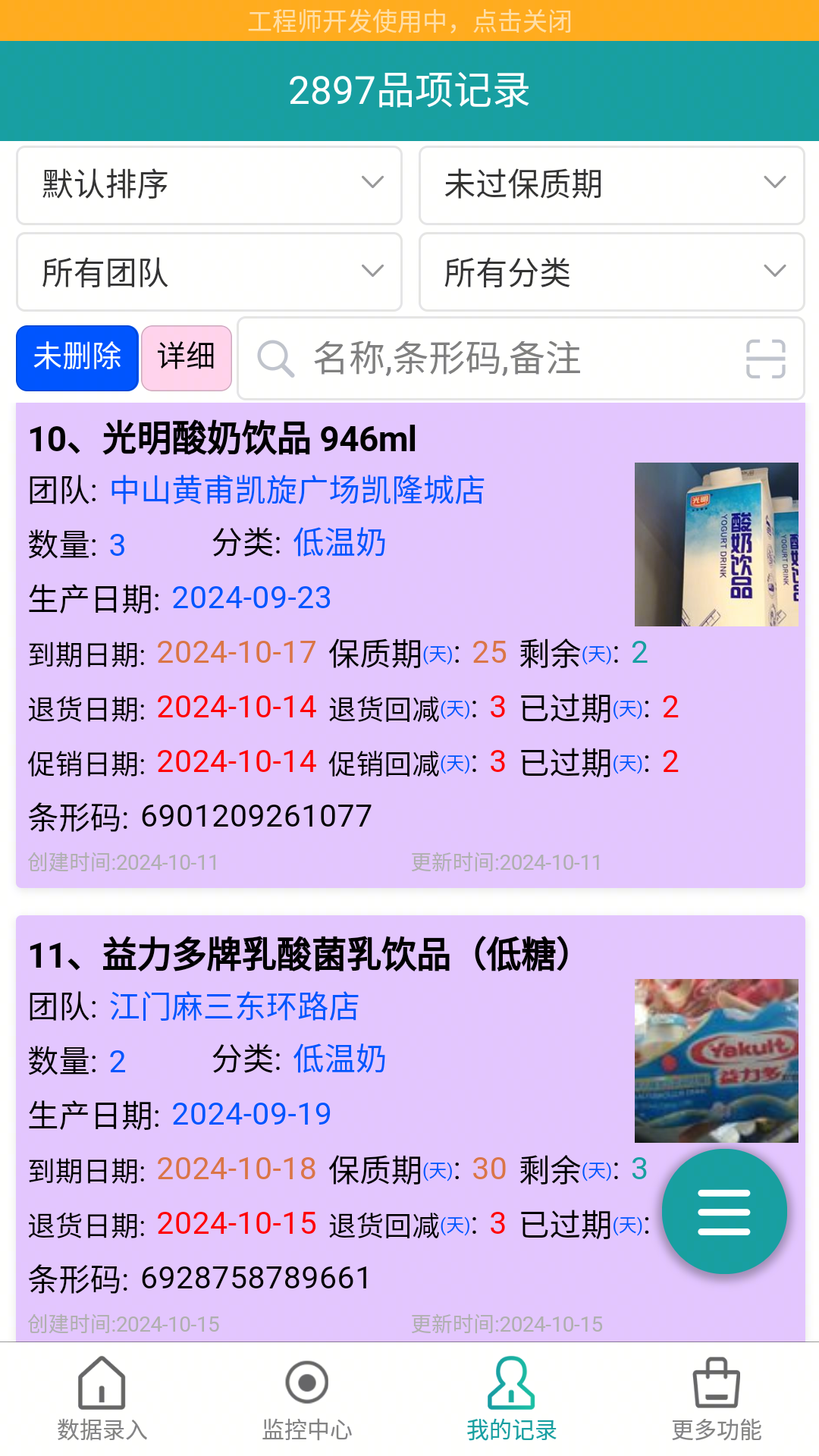Viewport: 819px width, 1456px height.
Task: Dismiss banner 工程师开发使用中，点击关闭
Action: pos(409,22)
